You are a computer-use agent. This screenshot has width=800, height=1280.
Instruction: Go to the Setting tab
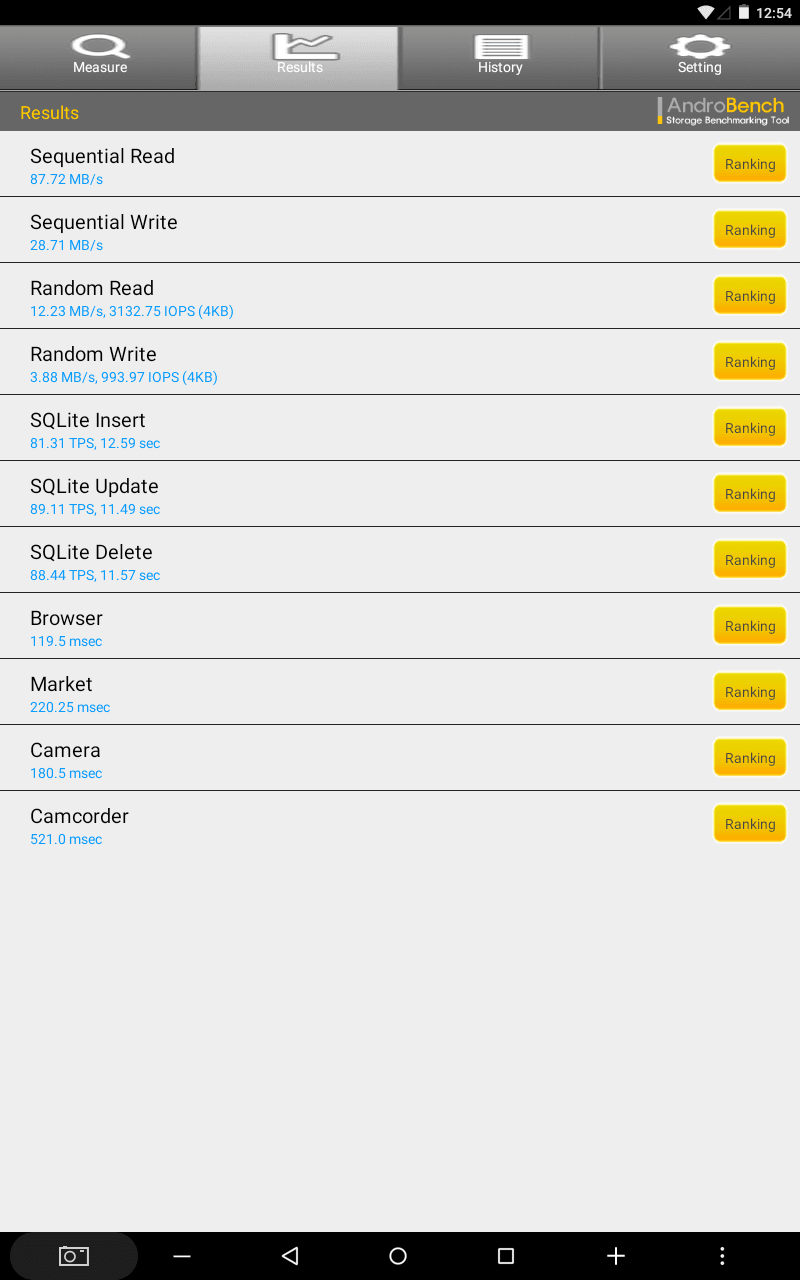tap(700, 57)
